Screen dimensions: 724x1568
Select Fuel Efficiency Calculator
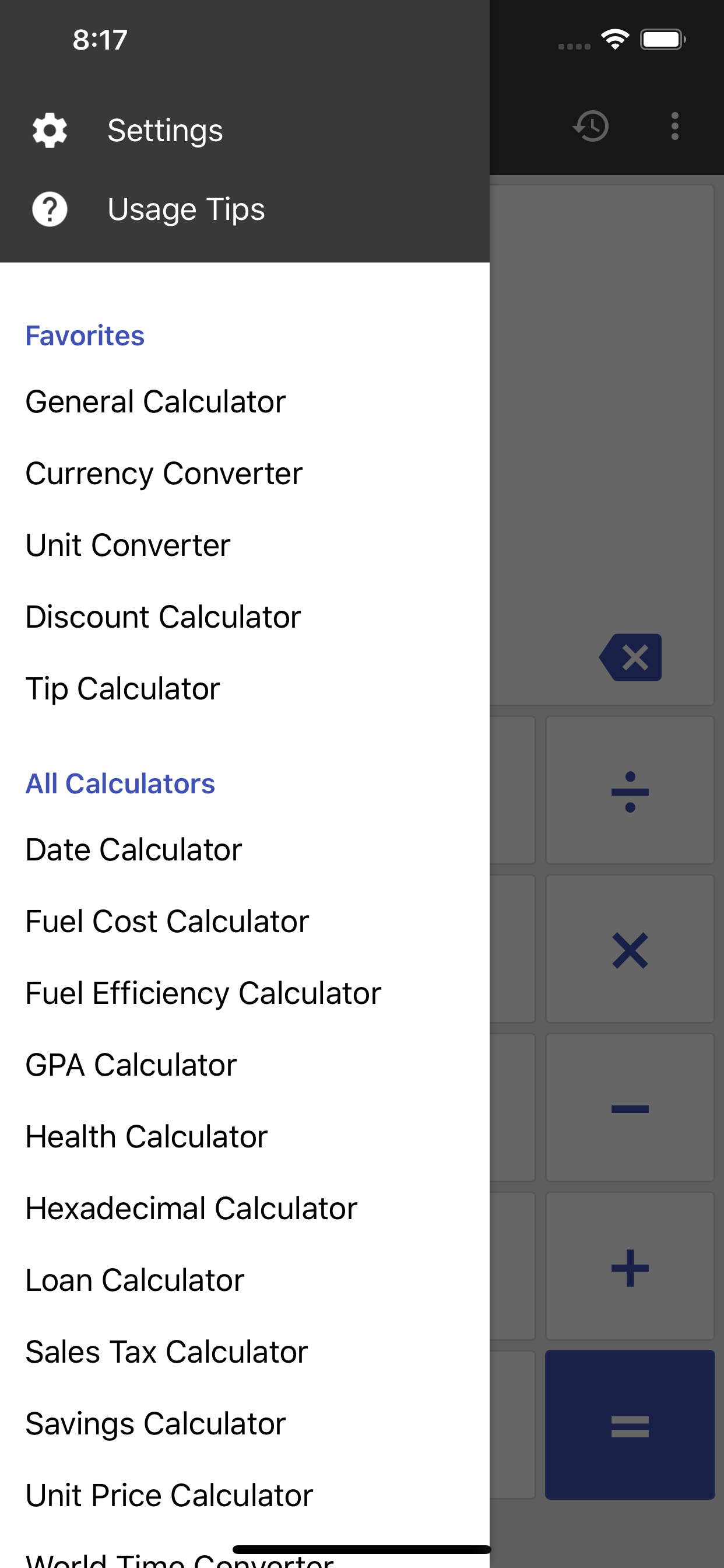click(x=245, y=993)
